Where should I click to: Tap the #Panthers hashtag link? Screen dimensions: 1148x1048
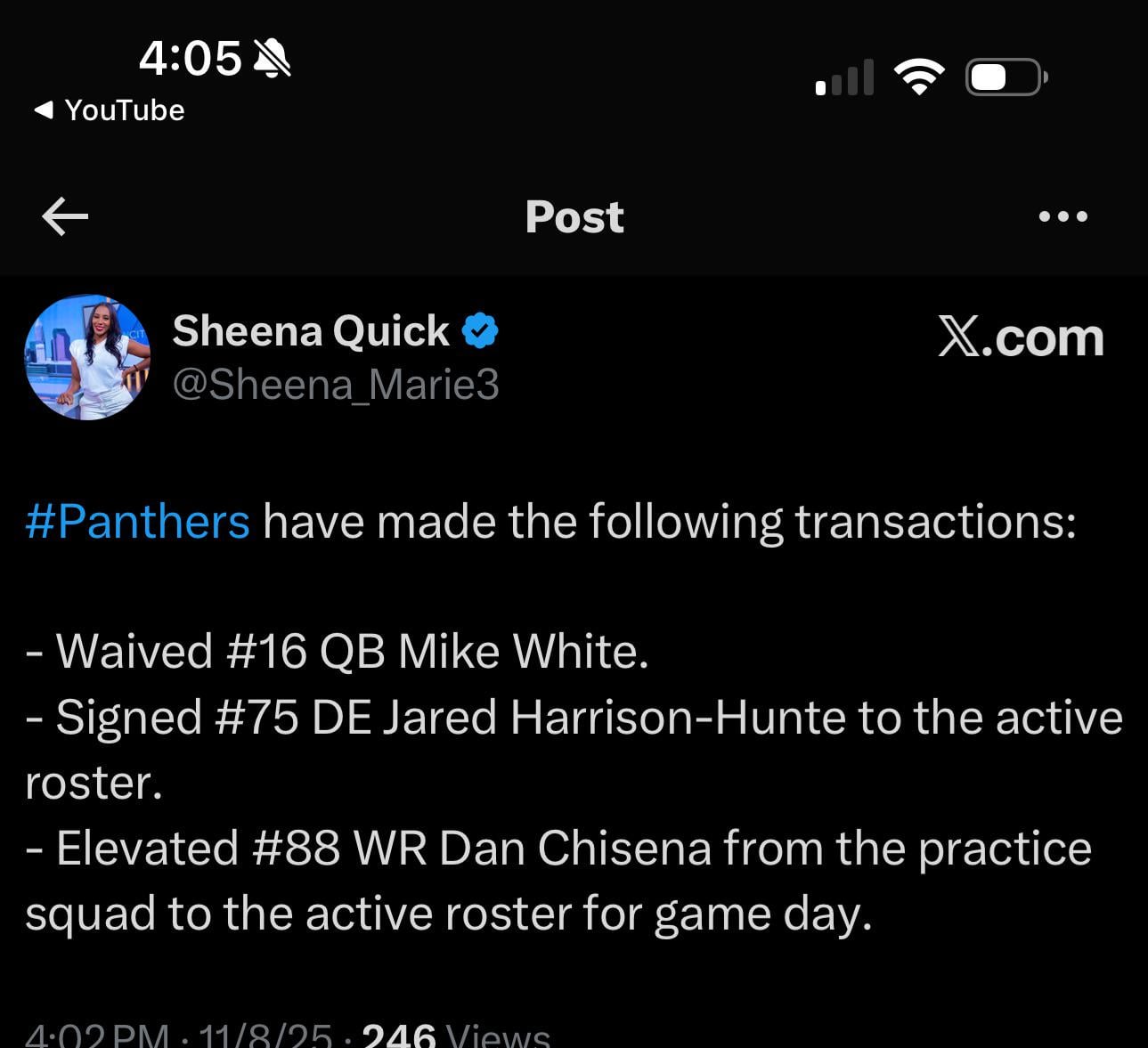[138, 522]
